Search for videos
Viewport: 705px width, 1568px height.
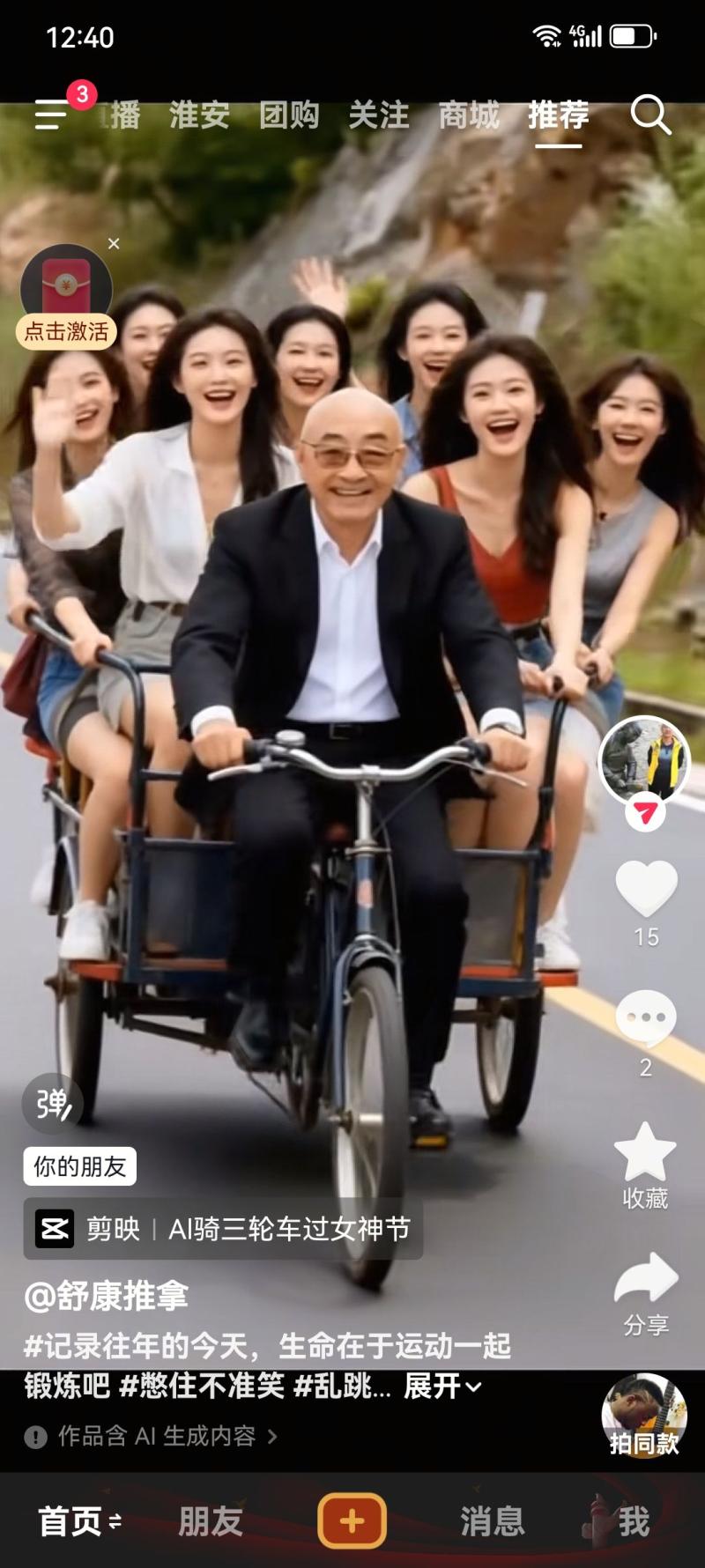pos(650,115)
